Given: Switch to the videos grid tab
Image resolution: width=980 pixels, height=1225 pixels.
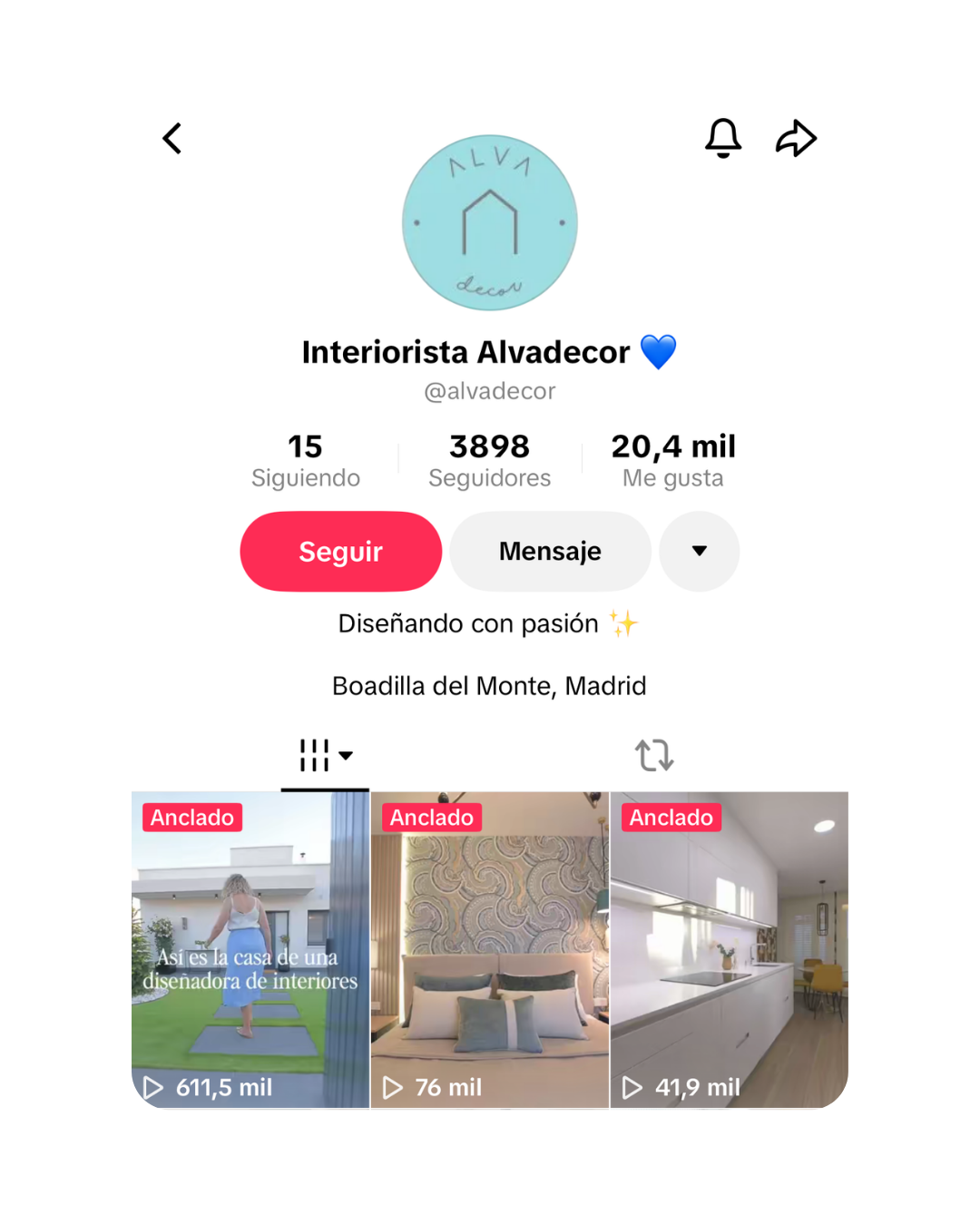Looking at the screenshot, I should 325,755.
